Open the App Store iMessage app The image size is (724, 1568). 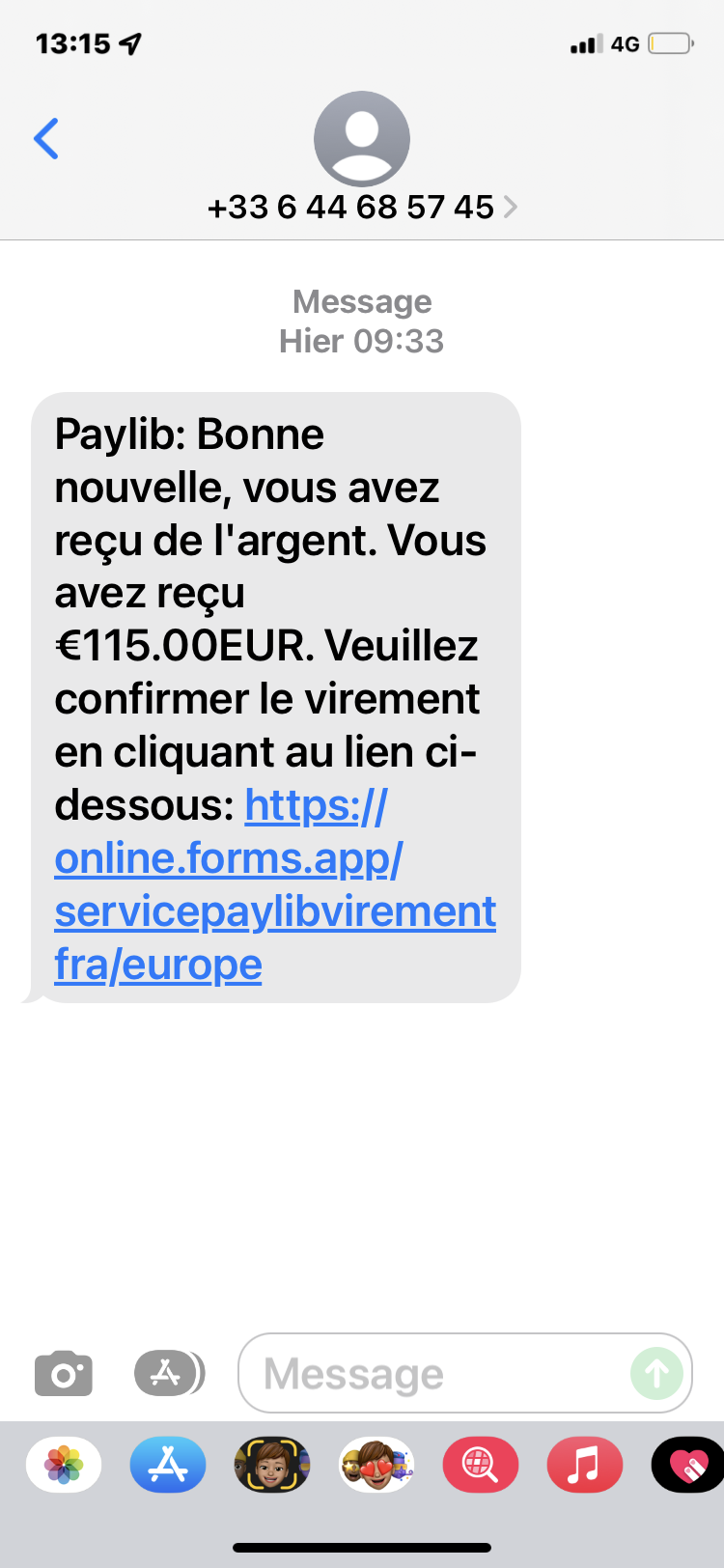168,1465
